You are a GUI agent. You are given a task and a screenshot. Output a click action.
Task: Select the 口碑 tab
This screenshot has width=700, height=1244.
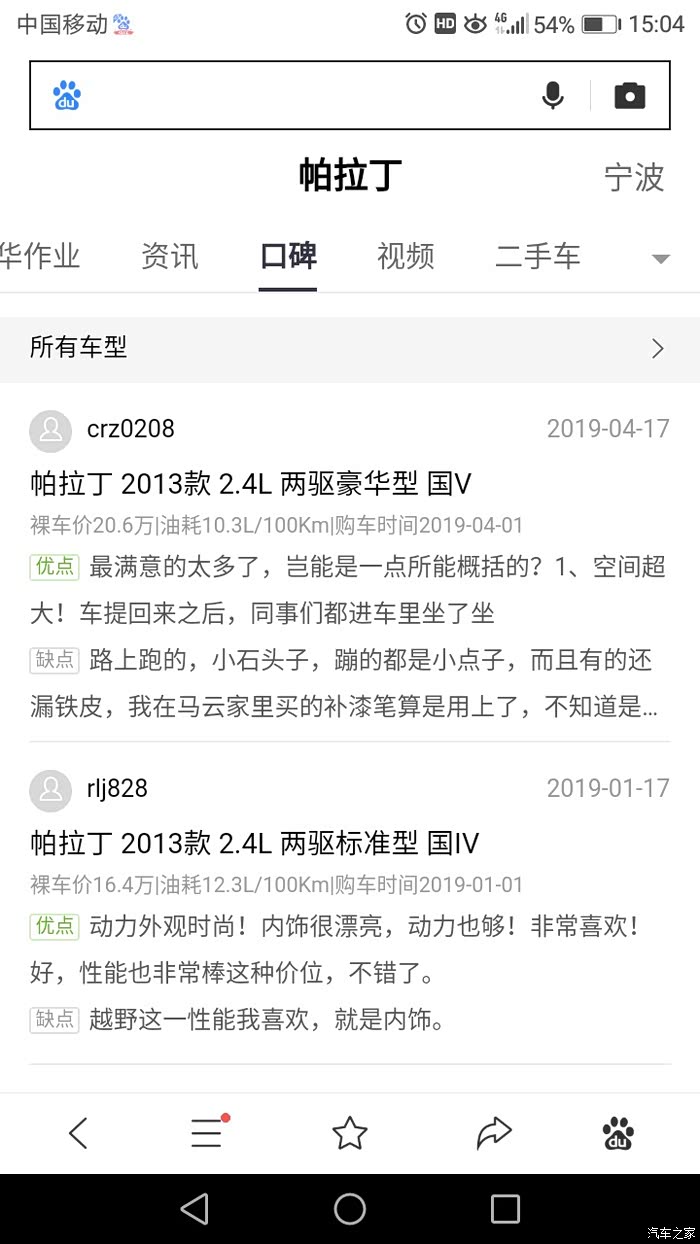tap(288, 257)
